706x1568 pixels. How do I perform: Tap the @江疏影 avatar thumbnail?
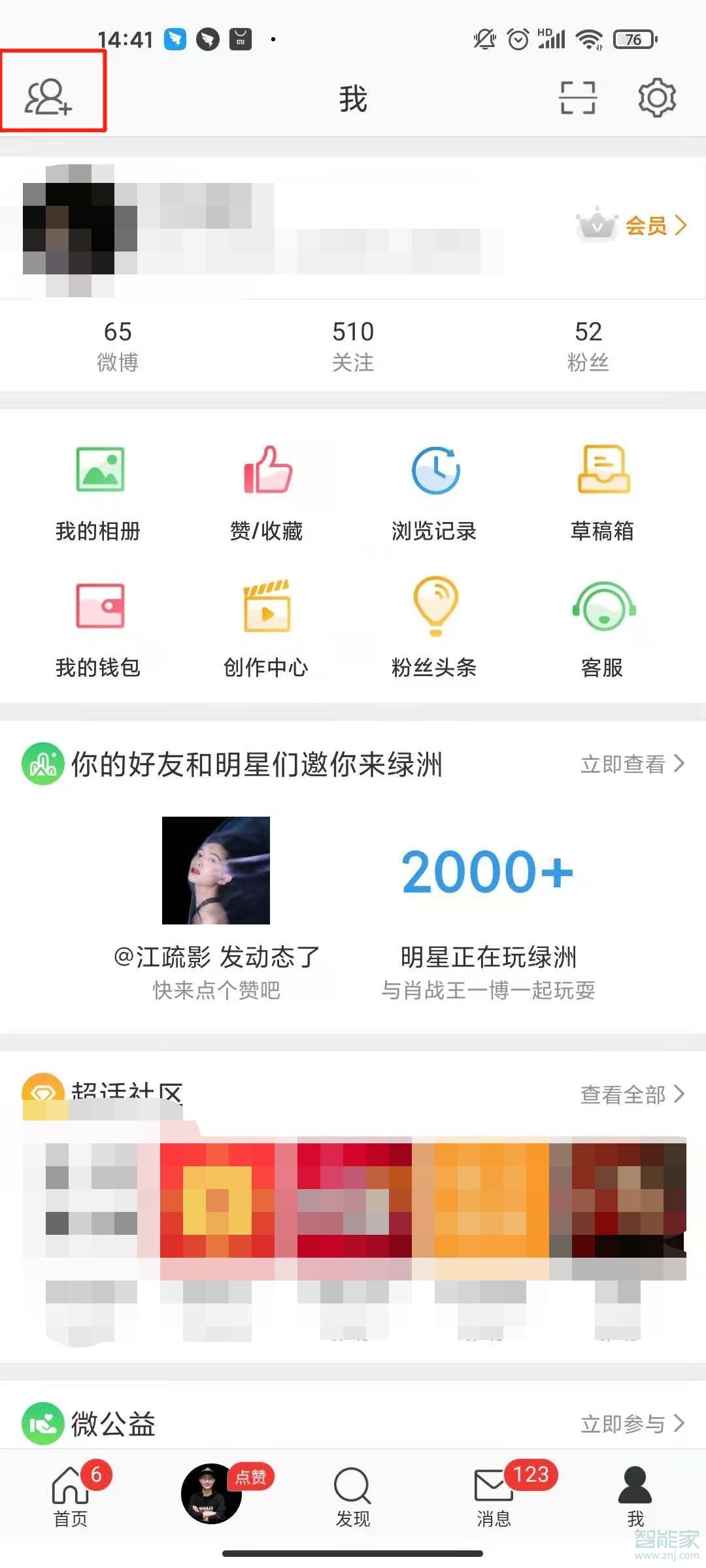216,870
